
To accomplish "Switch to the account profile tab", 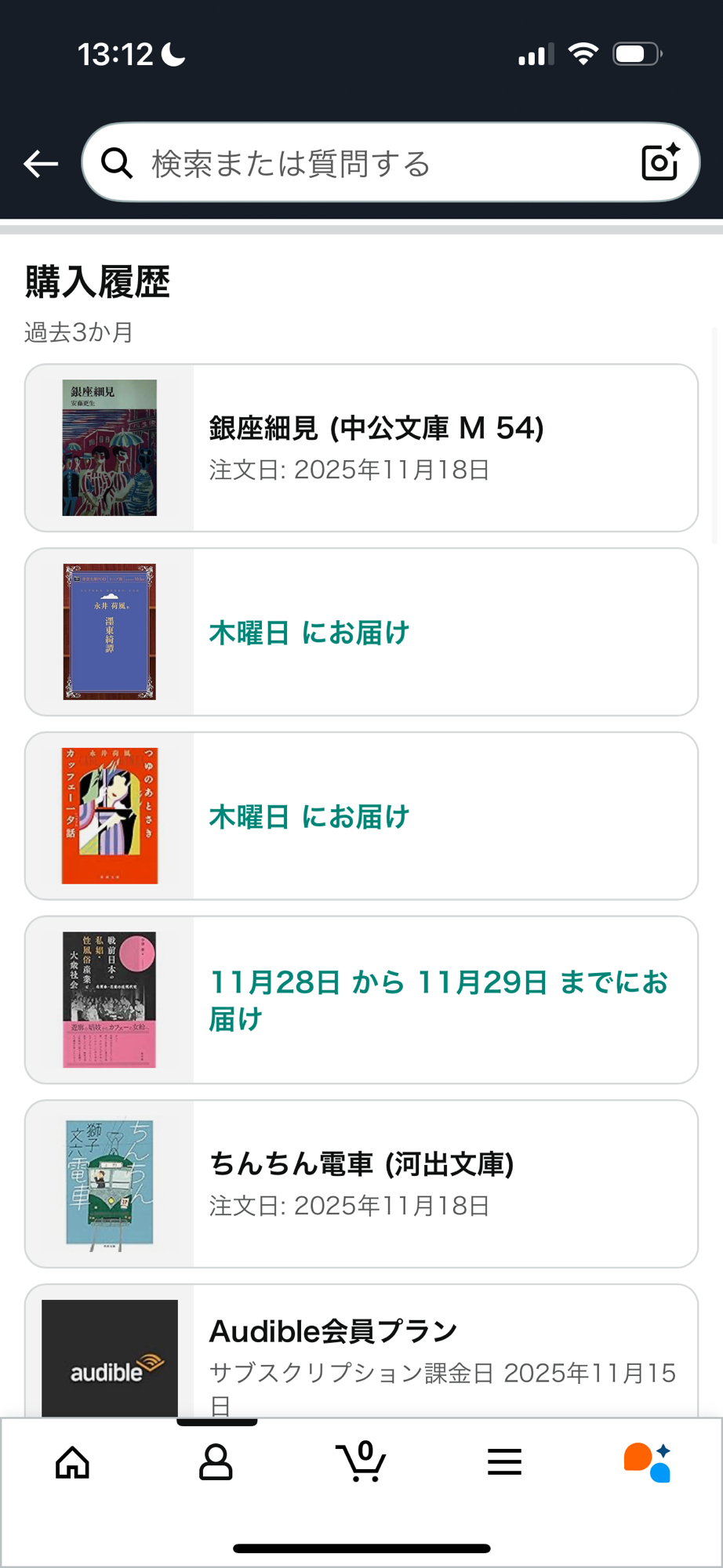I will pos(216,1462).
